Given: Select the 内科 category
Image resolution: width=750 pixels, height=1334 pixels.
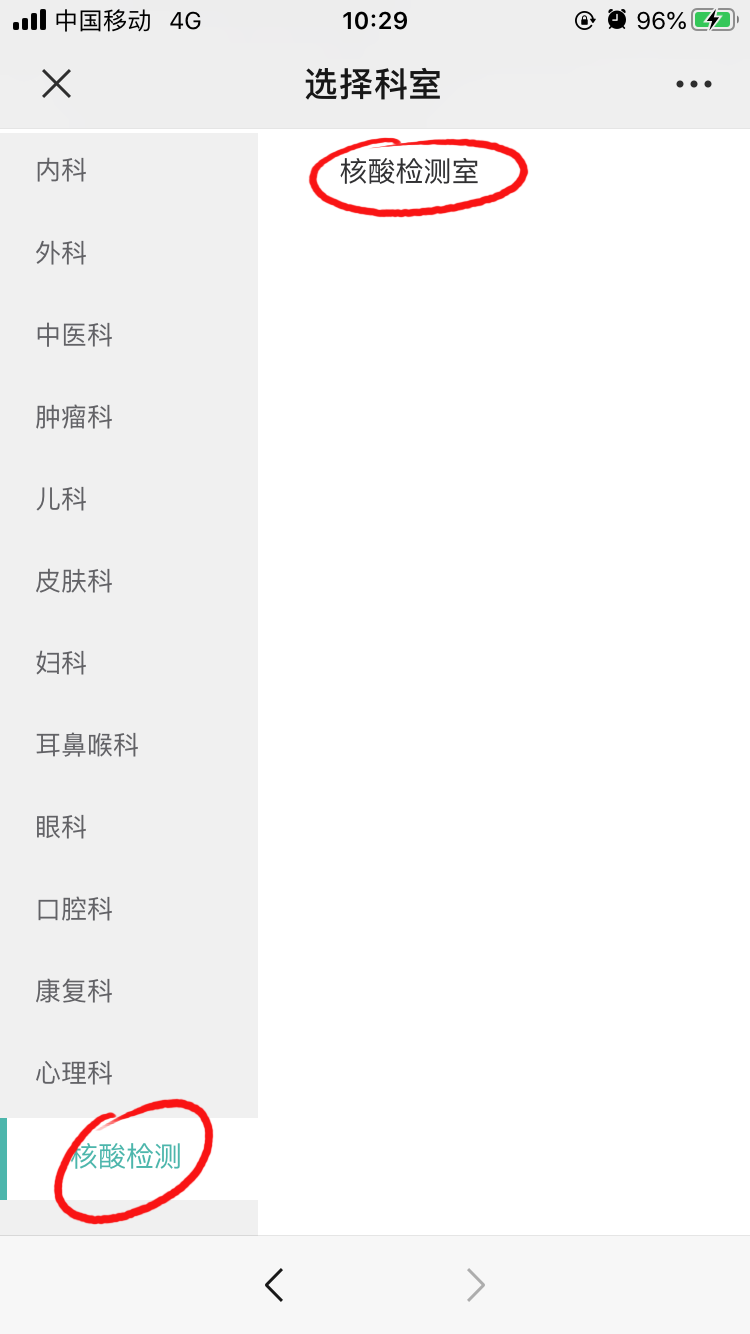Looking at the screenshot, I should pos(129,171).
